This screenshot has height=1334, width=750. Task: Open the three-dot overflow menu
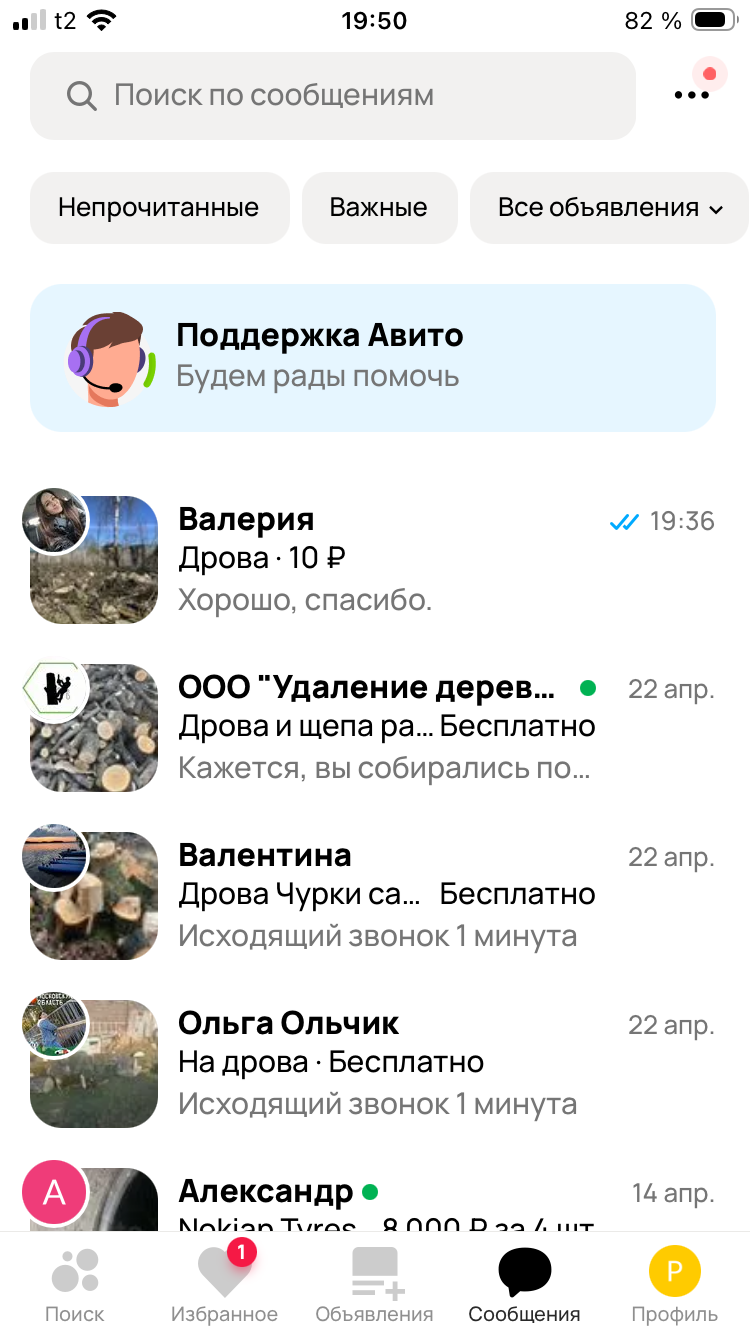pyautogui.click(x=691, y=96)
